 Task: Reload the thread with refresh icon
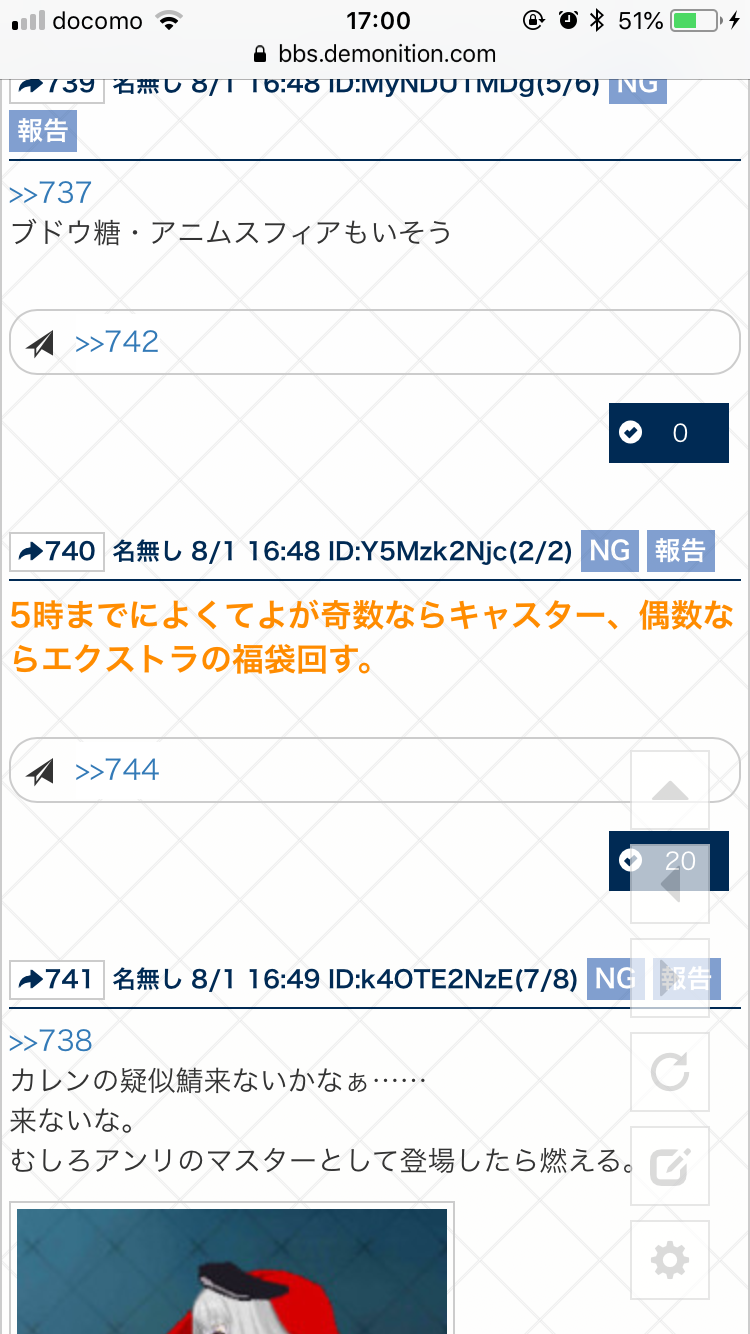coord(670,1073)
